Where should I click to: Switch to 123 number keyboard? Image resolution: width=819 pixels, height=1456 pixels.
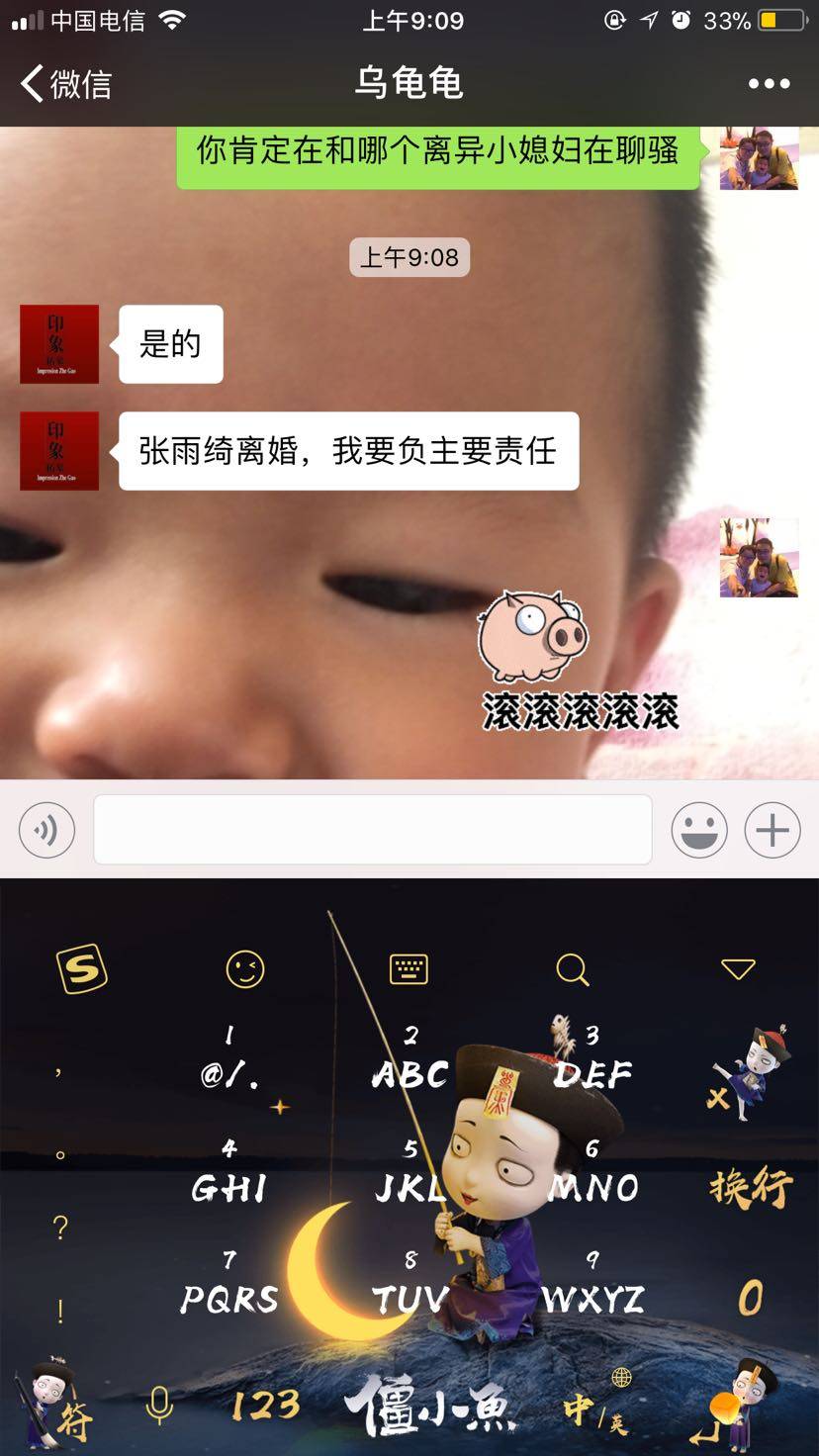click(265, 1406)
